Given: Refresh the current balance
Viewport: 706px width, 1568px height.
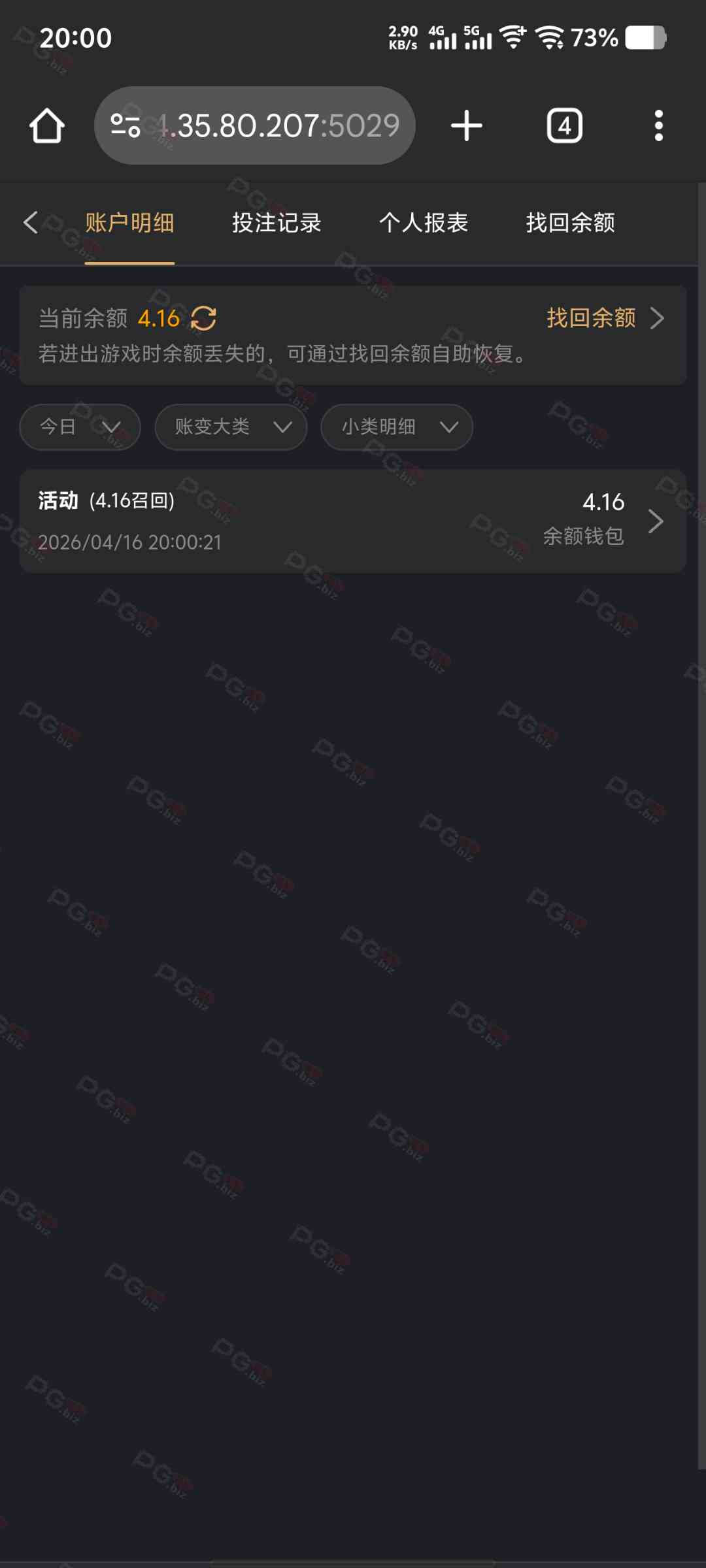Looking at the screenshot, I should pos(203,319).
